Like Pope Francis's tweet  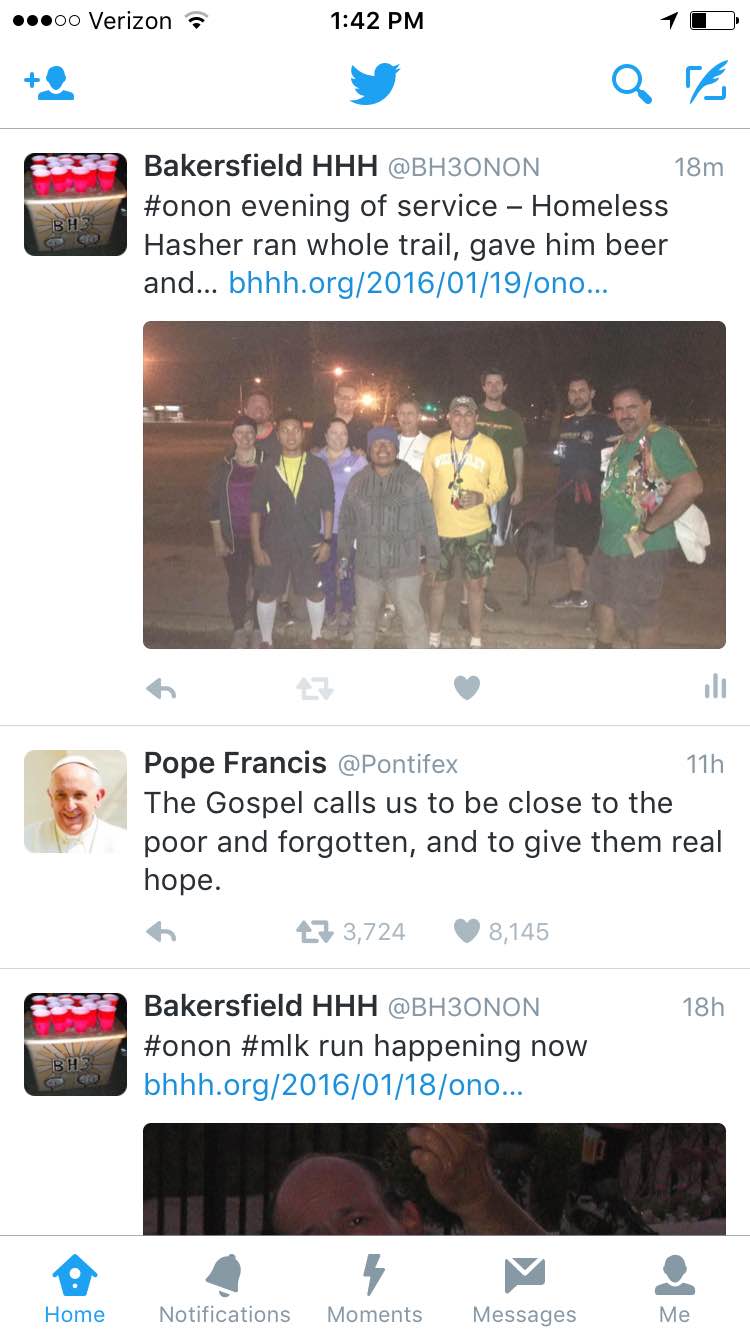click(467, 932)
